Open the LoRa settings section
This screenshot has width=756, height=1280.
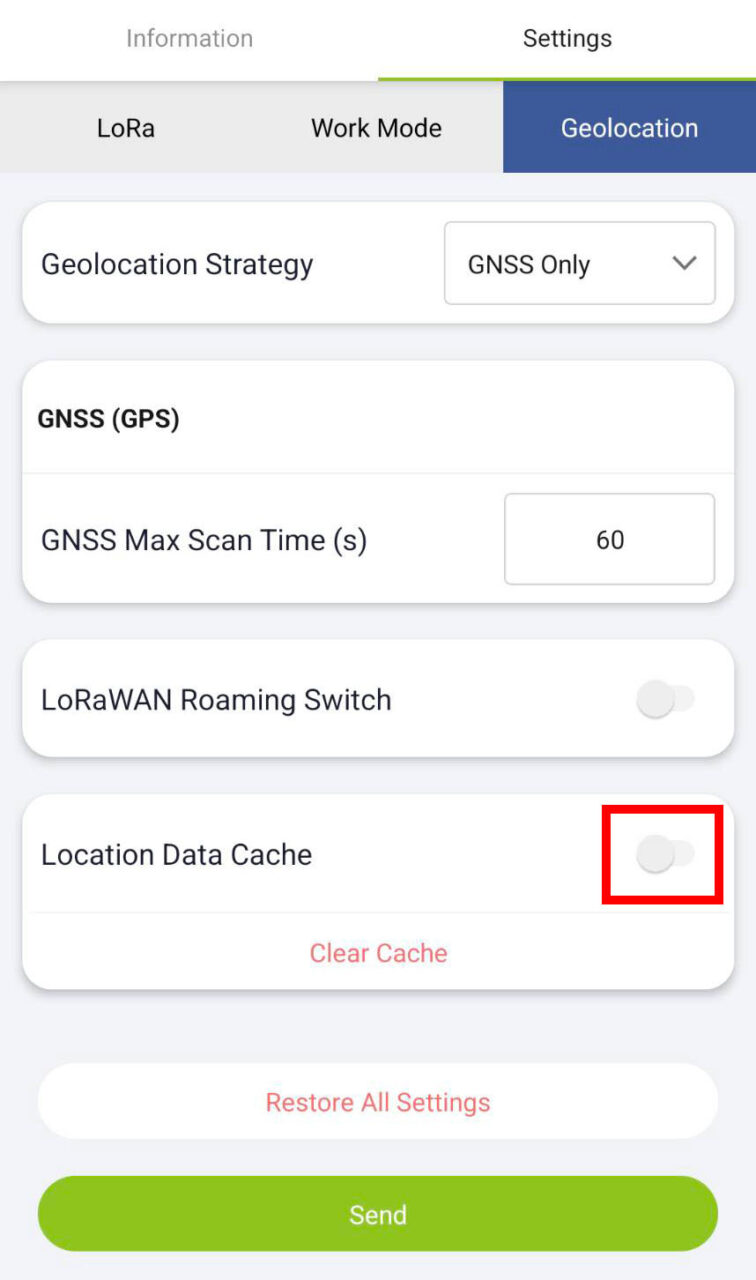pyautogui.click(x=126, y=128)
